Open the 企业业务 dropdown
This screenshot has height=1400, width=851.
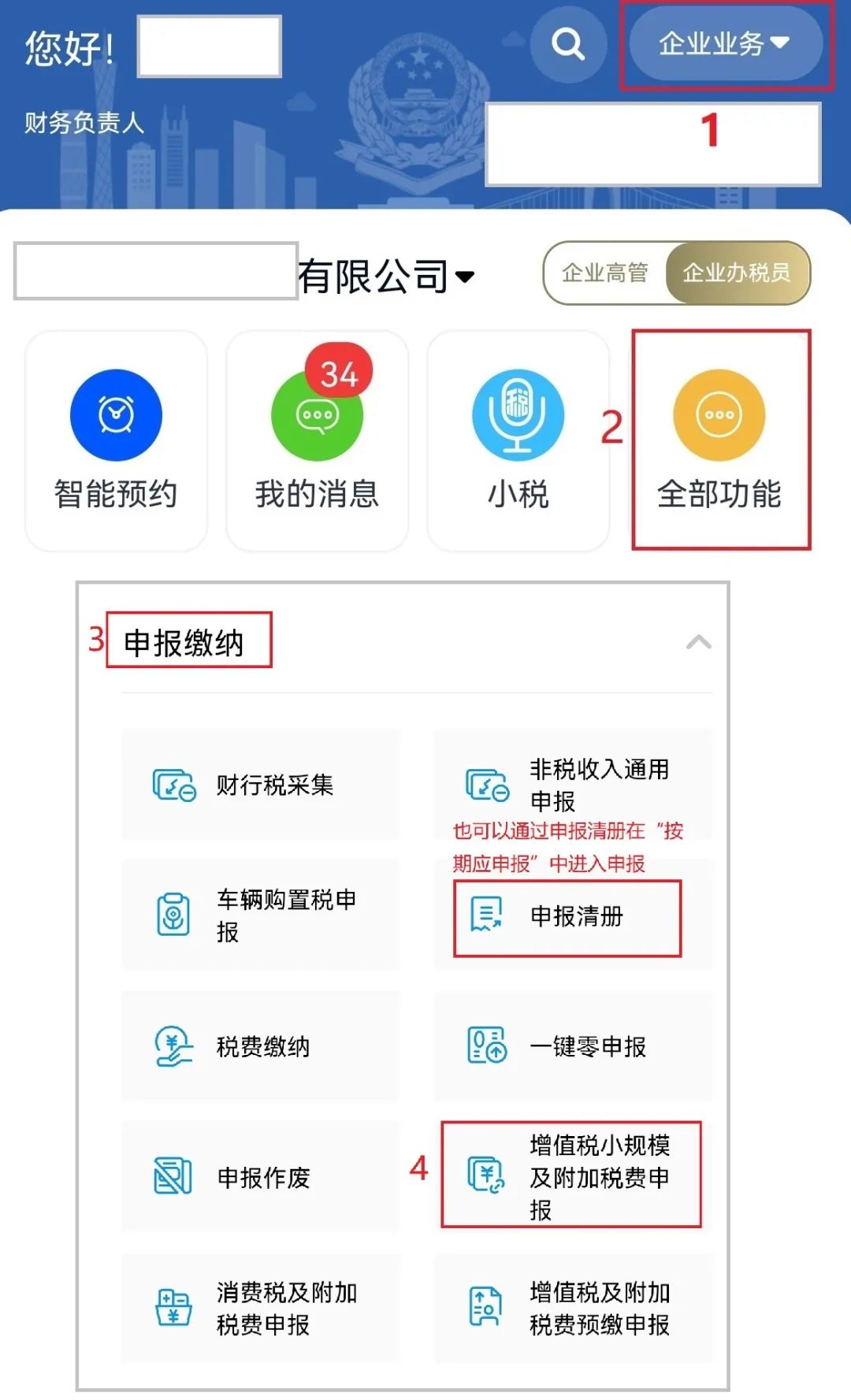click(723, 44)
